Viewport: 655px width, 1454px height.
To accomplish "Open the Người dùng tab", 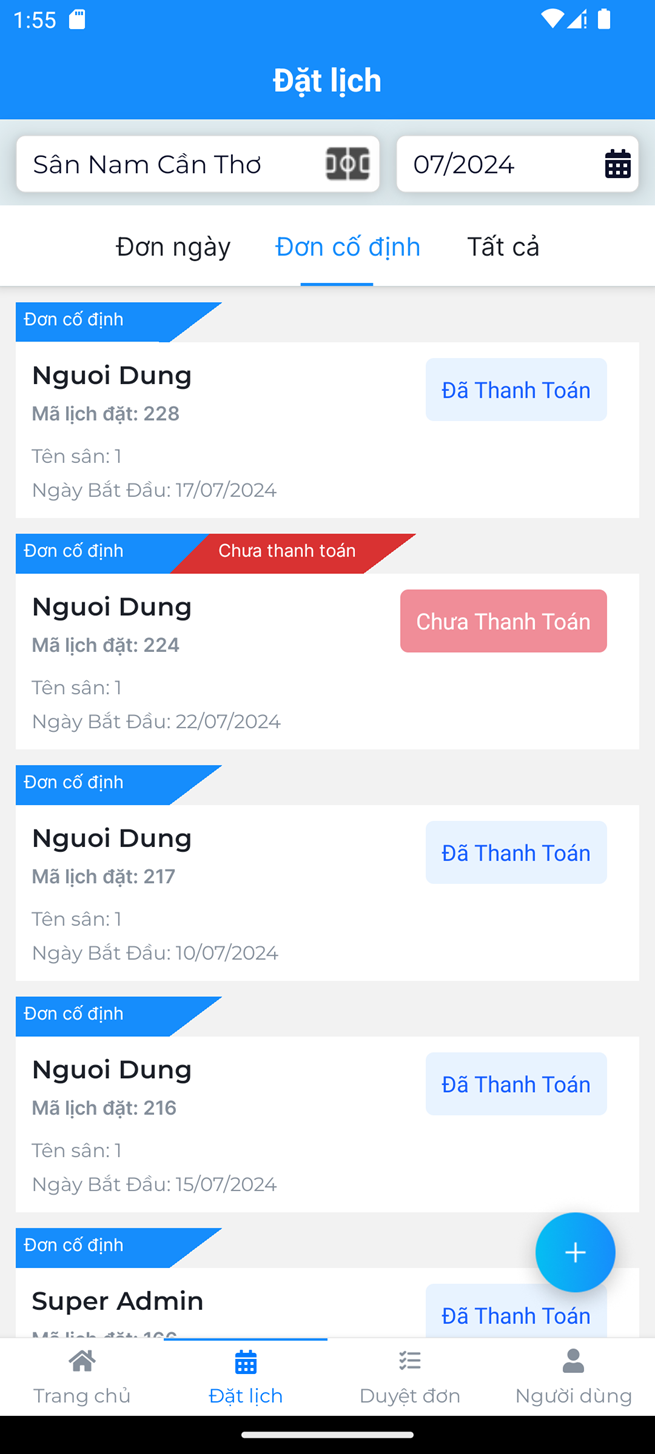I will (573, 1377).
